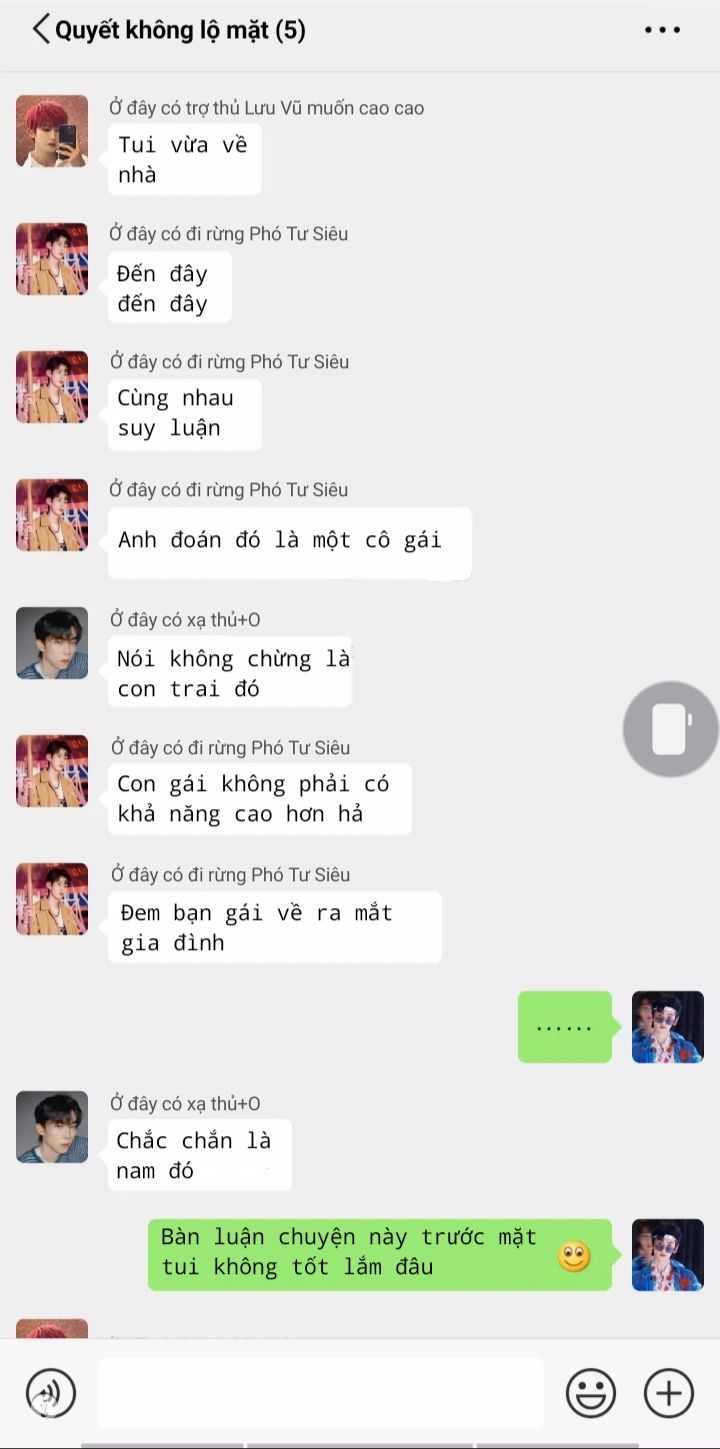
Task: Open avatar beside "Cùng nhau suy luận"
Action: pyautogui.click(x=52, y=387)
